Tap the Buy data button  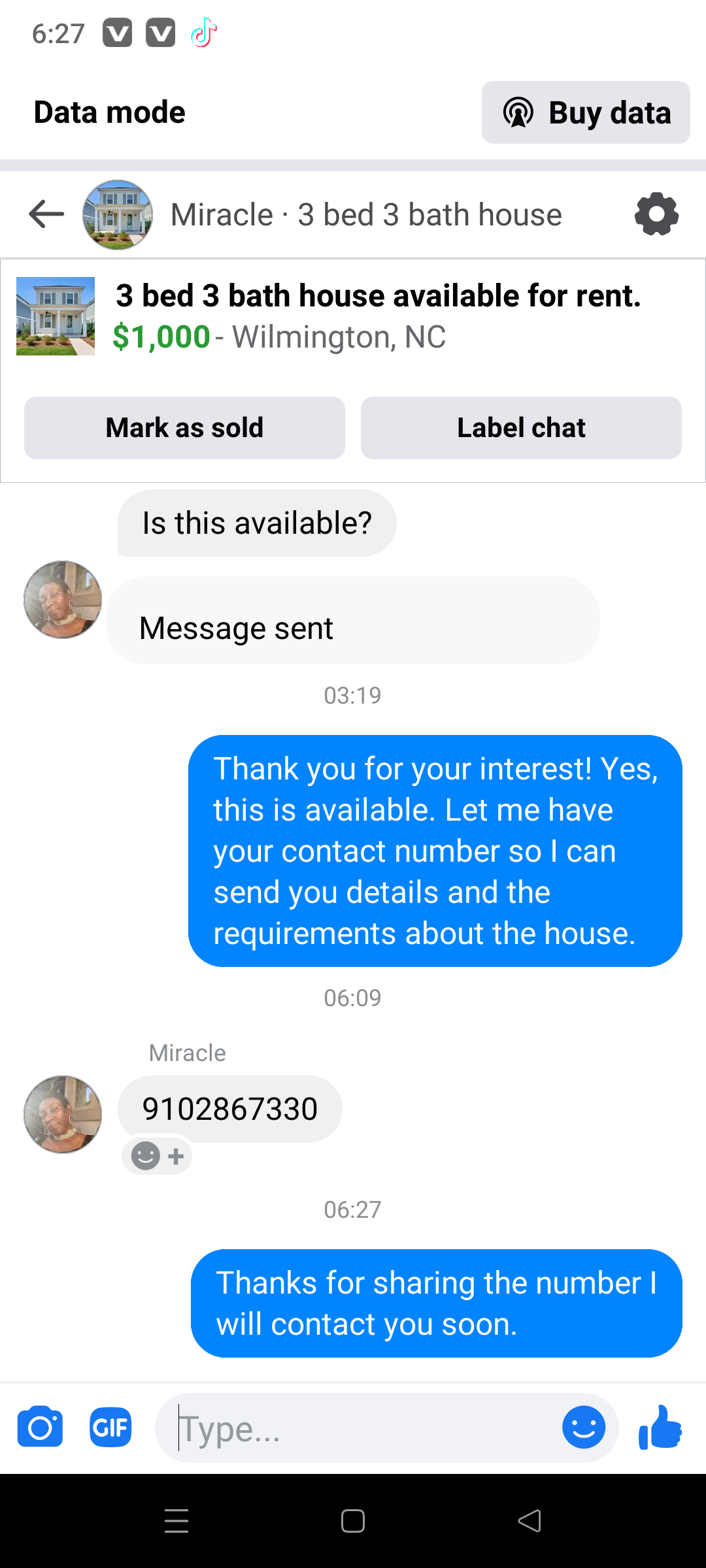[x=586, y=112]
